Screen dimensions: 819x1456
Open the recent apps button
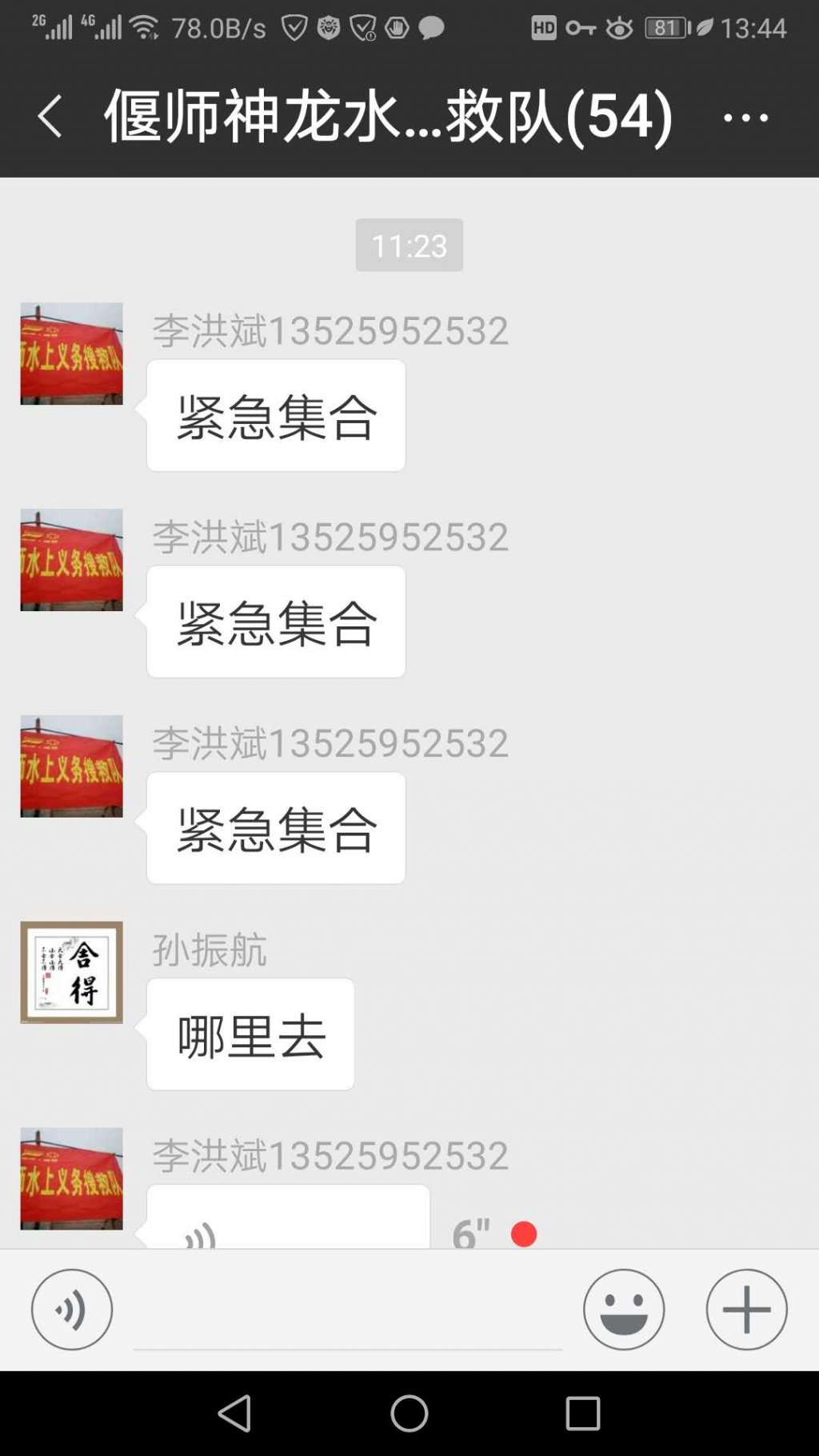pyautogui.click(x=583, y=1414)
